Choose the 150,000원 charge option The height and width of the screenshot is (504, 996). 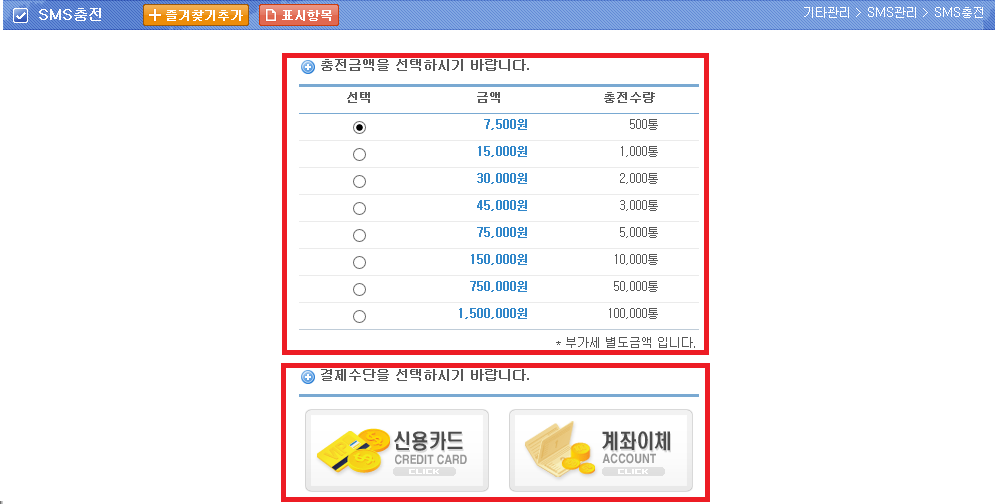(x=360, y=262)
